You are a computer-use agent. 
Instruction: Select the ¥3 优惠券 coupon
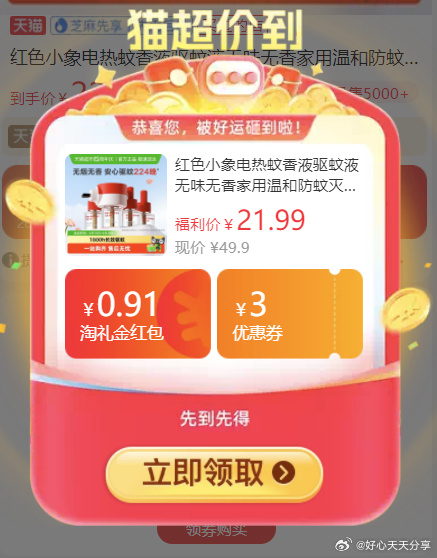290,314
